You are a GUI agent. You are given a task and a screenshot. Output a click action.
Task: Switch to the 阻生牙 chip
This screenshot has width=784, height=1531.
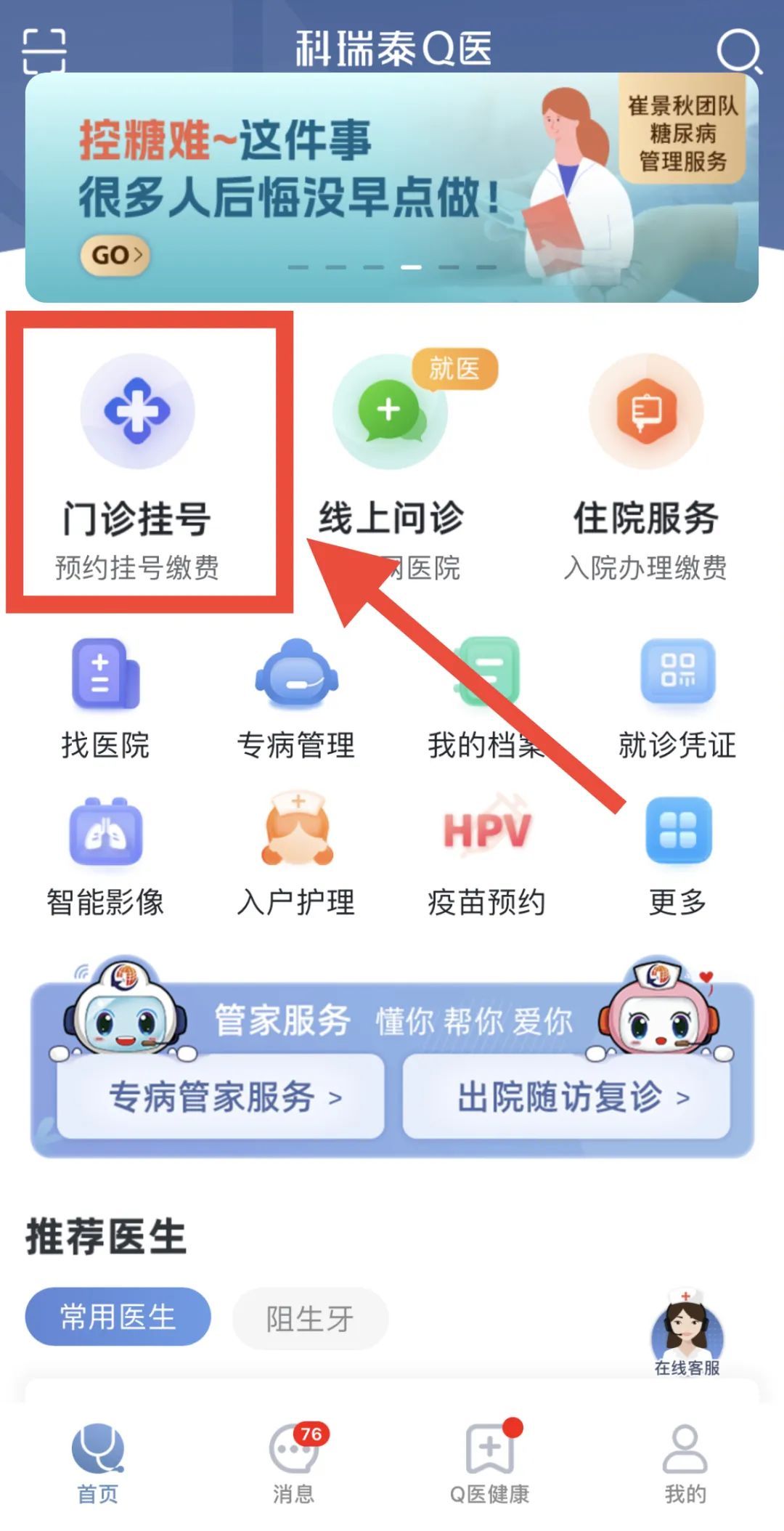pyautogui.click(x=310, y=1318)
